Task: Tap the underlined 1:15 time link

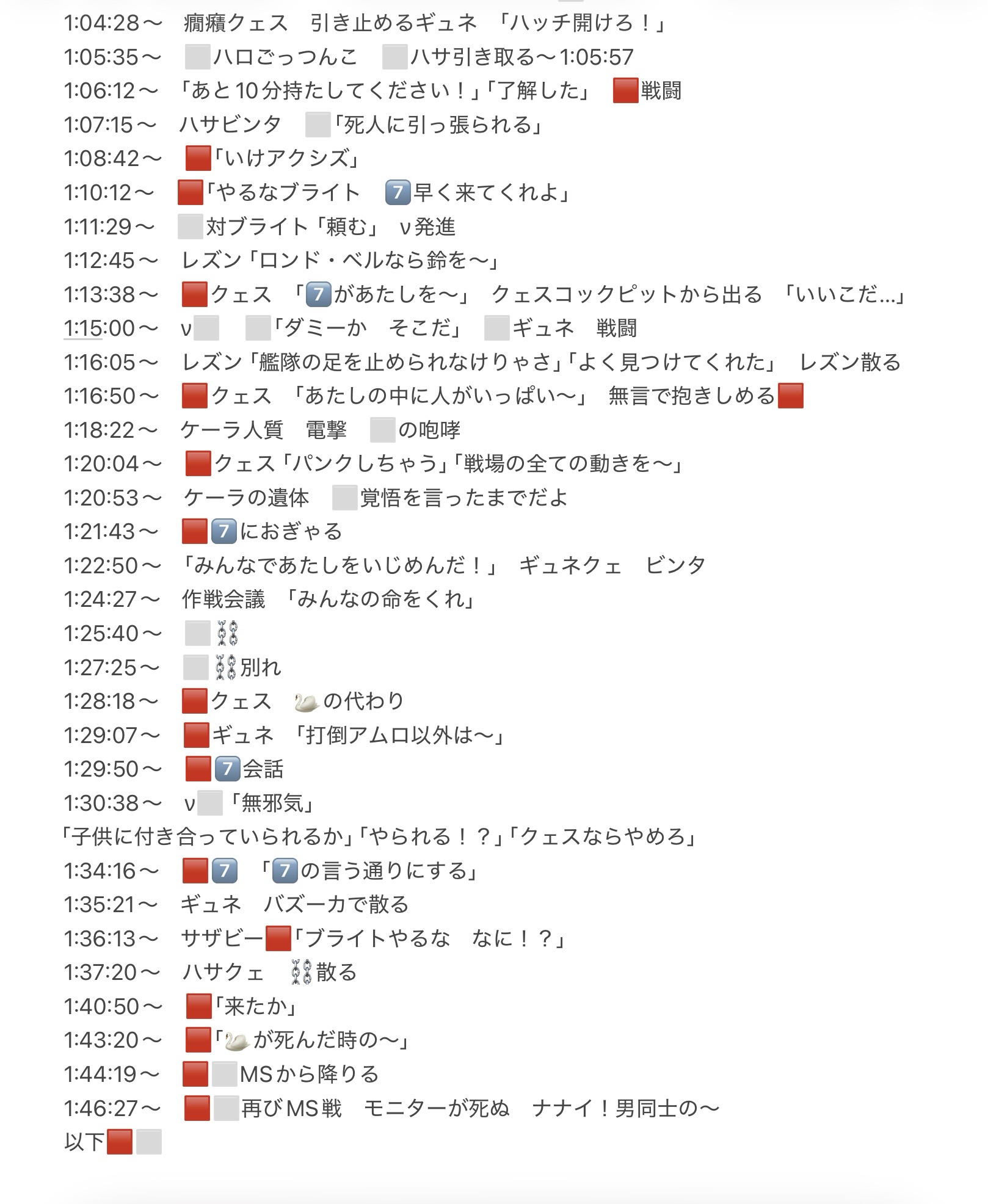Action: (82, 328)
